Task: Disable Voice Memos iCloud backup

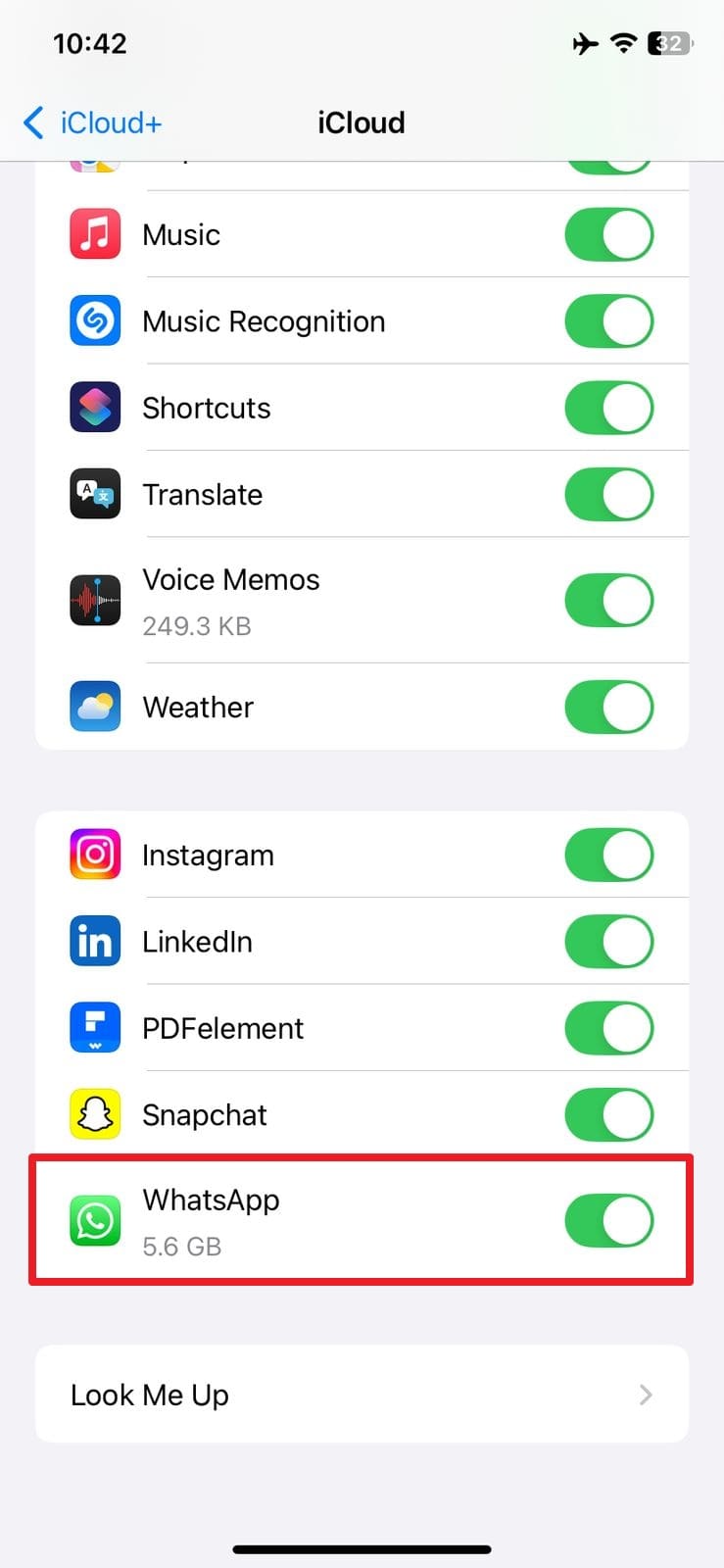Action: [608, 601]
